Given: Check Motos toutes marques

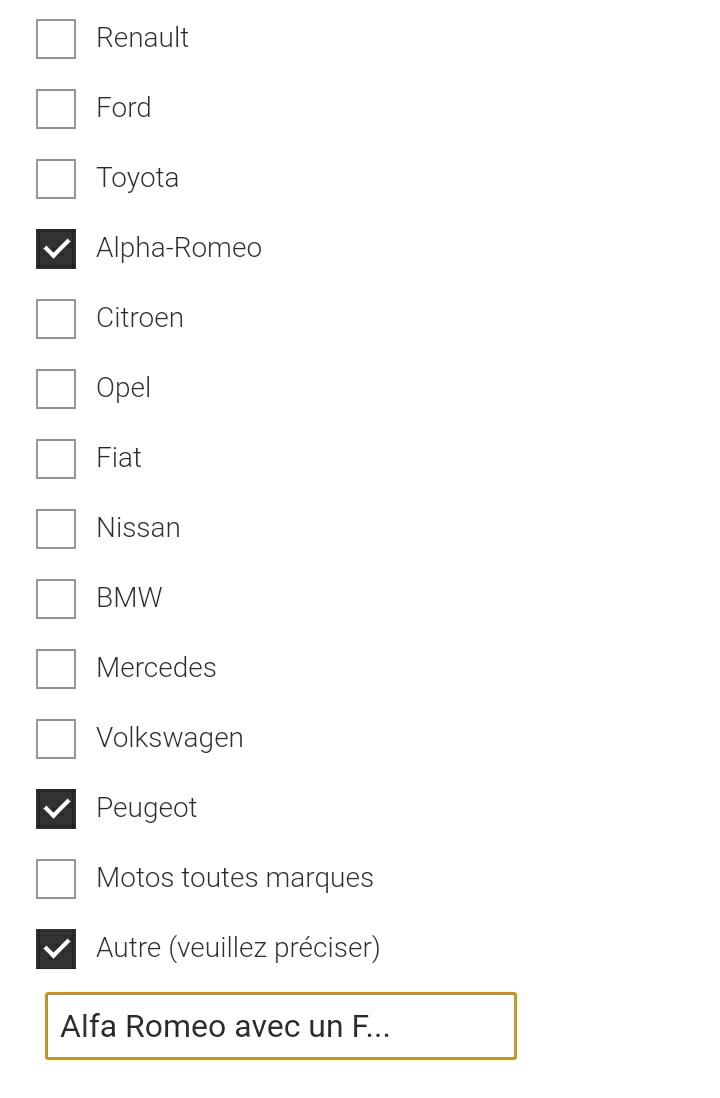Looking at the screenshot, I should coord(56,879).
